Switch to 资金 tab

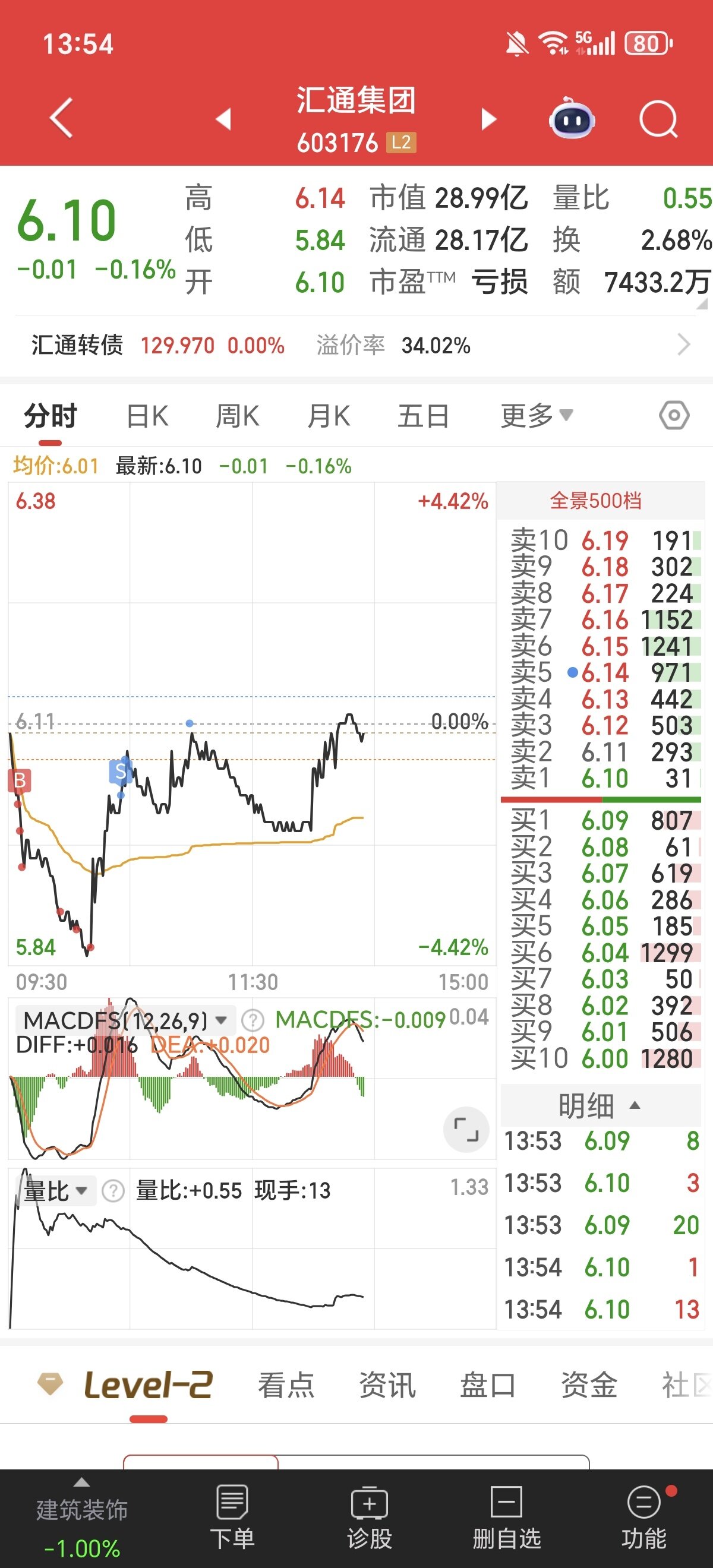[589, 1386]
